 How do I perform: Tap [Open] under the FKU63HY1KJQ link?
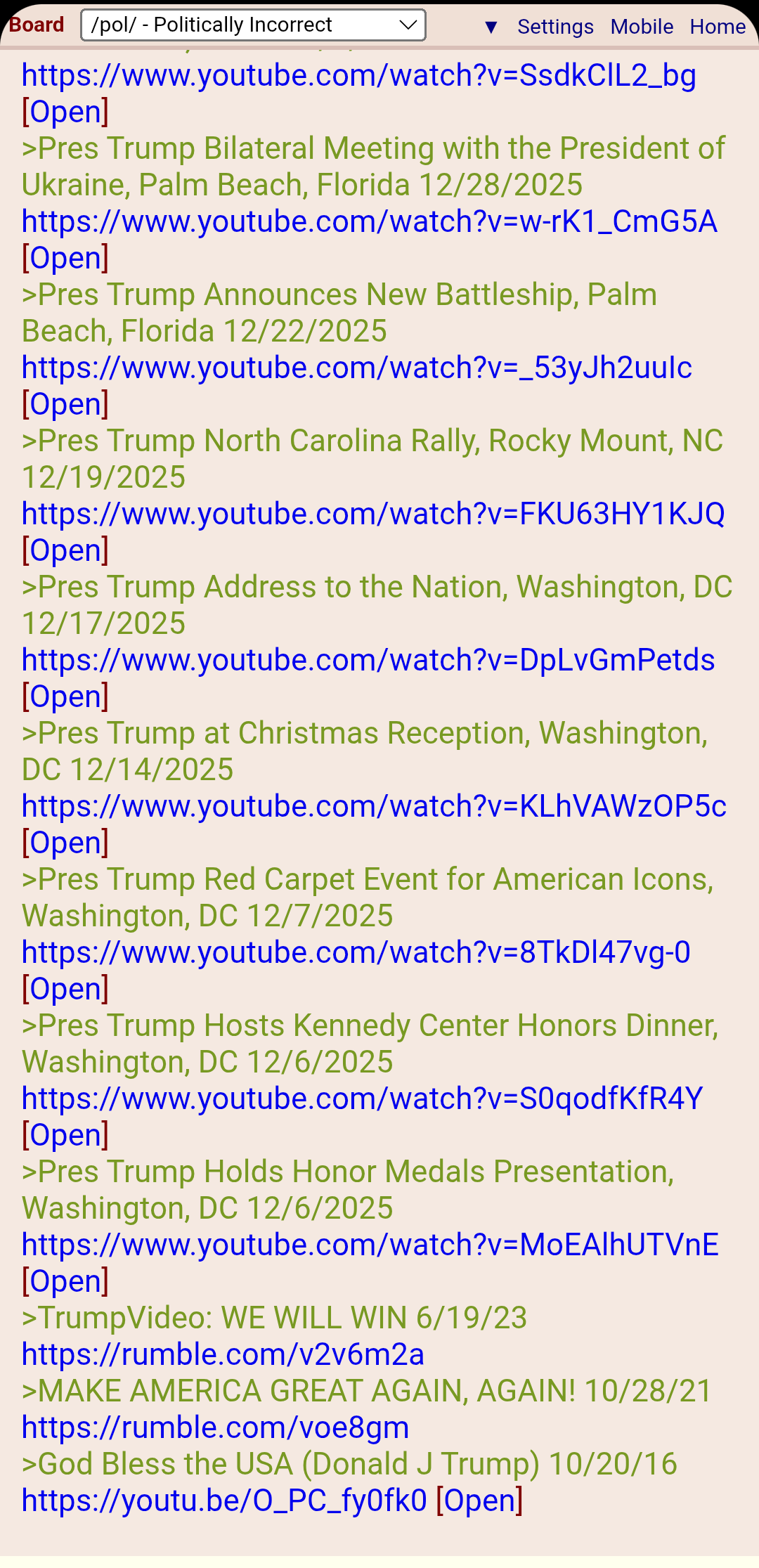tap(65, 550)
